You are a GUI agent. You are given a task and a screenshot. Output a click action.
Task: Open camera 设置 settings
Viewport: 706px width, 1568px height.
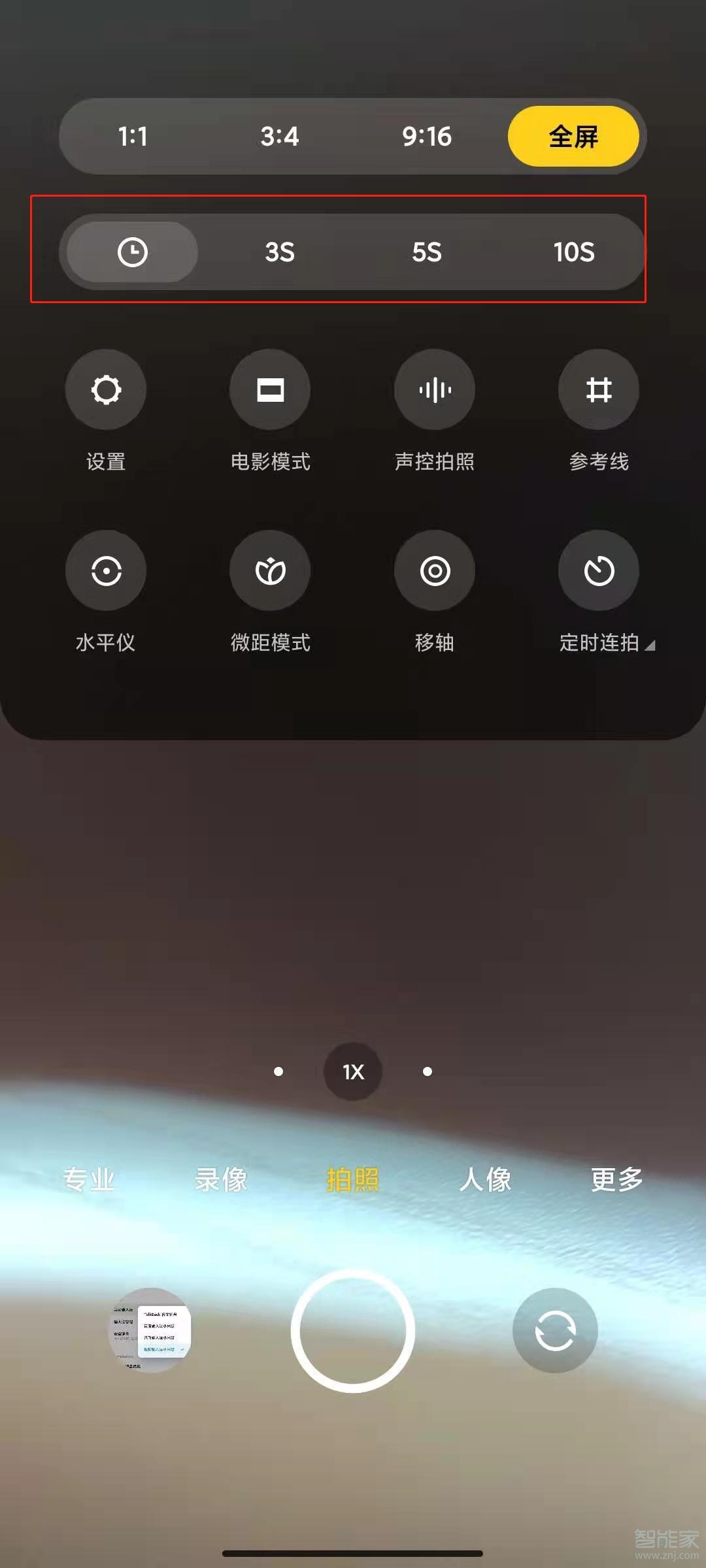[x=106, y=390]
